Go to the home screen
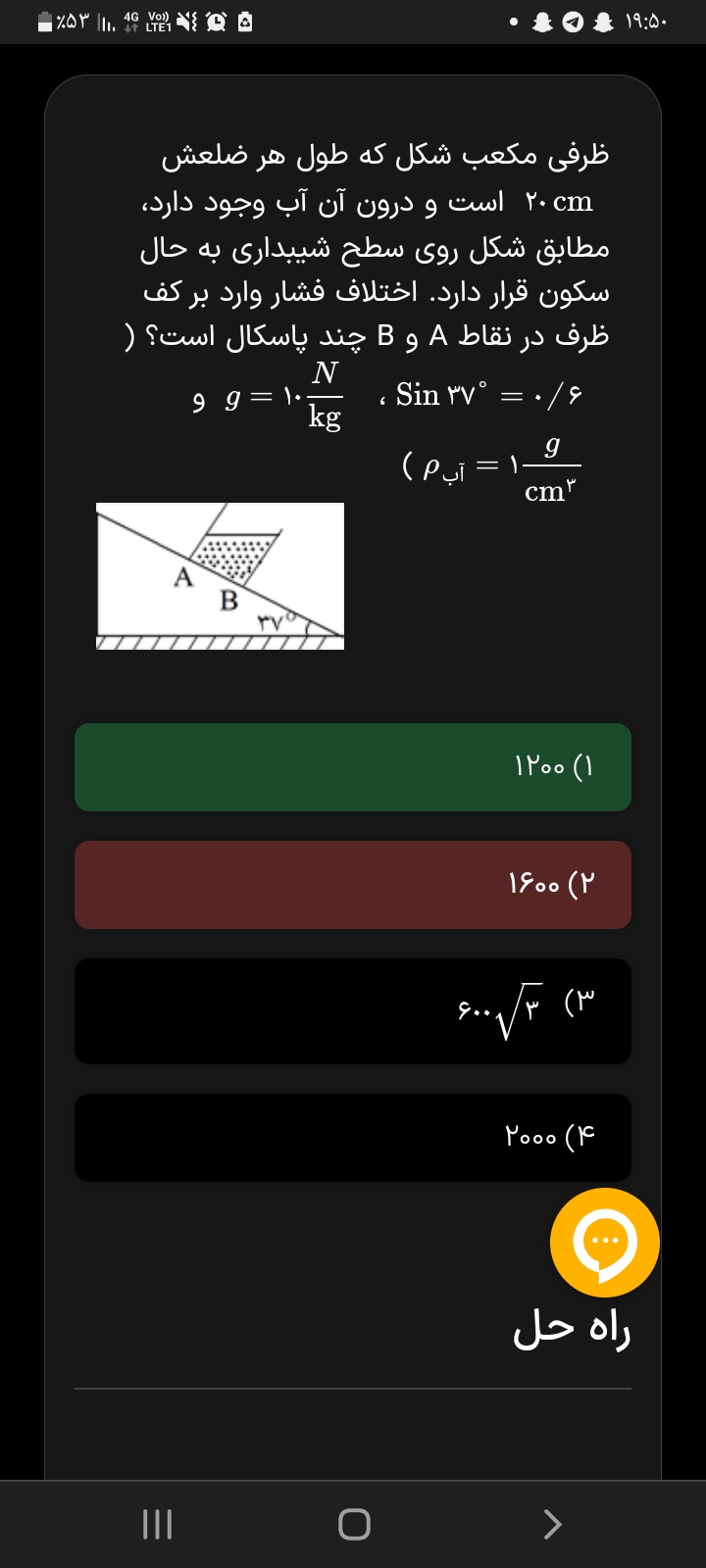 tap(354, 1524)
